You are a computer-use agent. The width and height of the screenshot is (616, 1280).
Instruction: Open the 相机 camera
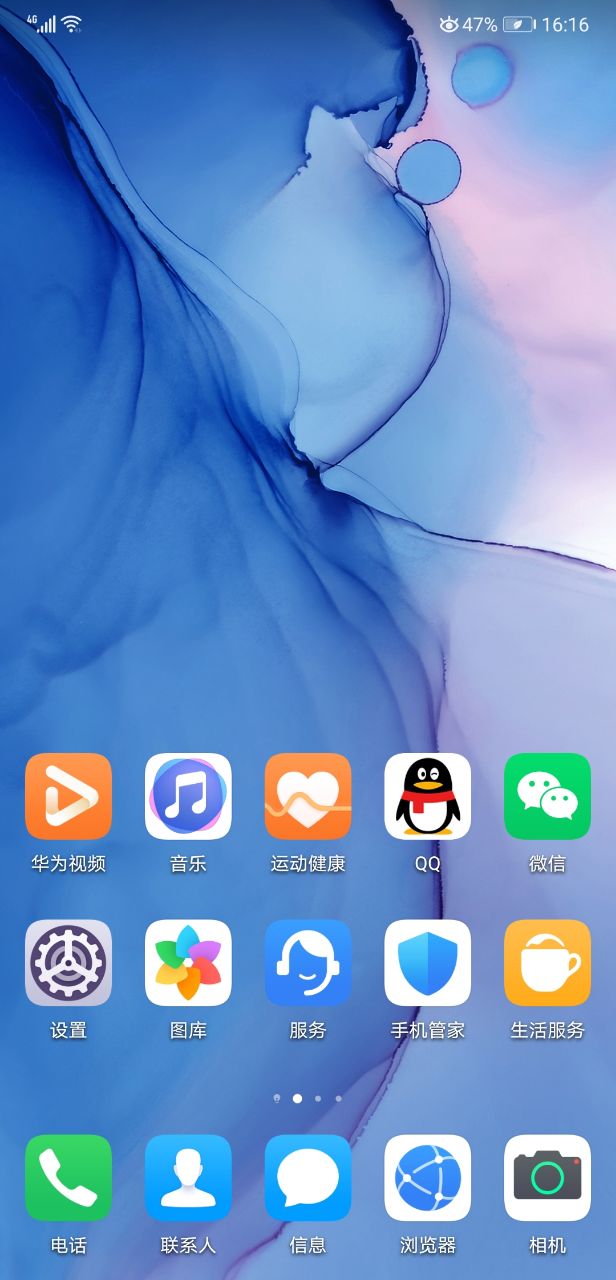(x=547, y=1177)
